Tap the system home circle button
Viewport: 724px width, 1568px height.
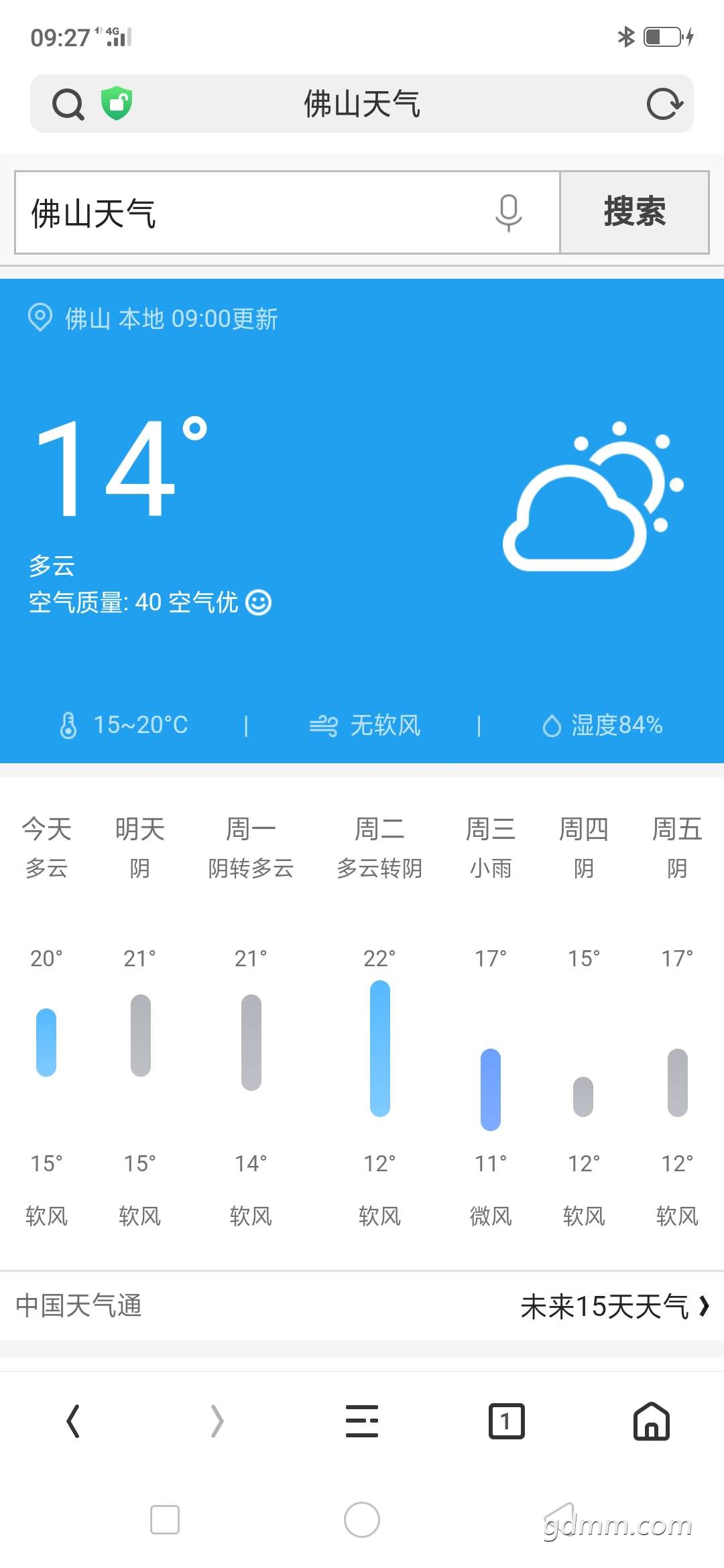coord(362,1520)
